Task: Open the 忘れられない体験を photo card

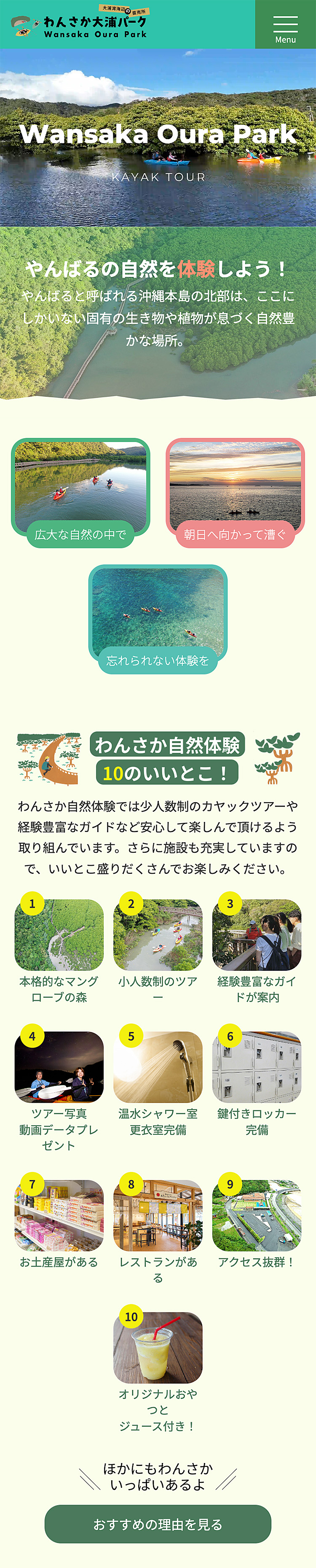Action: click(x=158, y=618)
